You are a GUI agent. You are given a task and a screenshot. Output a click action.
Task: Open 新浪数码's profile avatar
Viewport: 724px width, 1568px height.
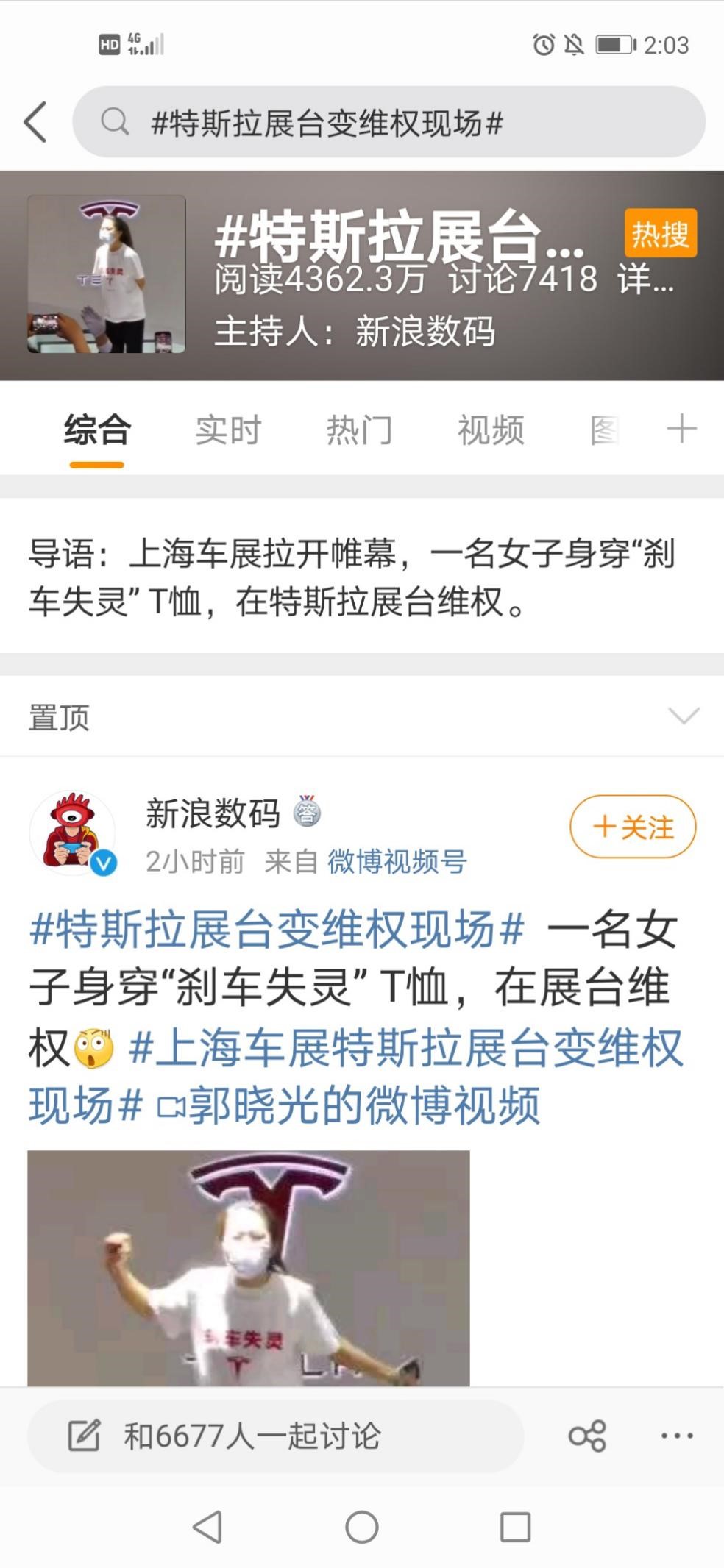click(72, 833)
